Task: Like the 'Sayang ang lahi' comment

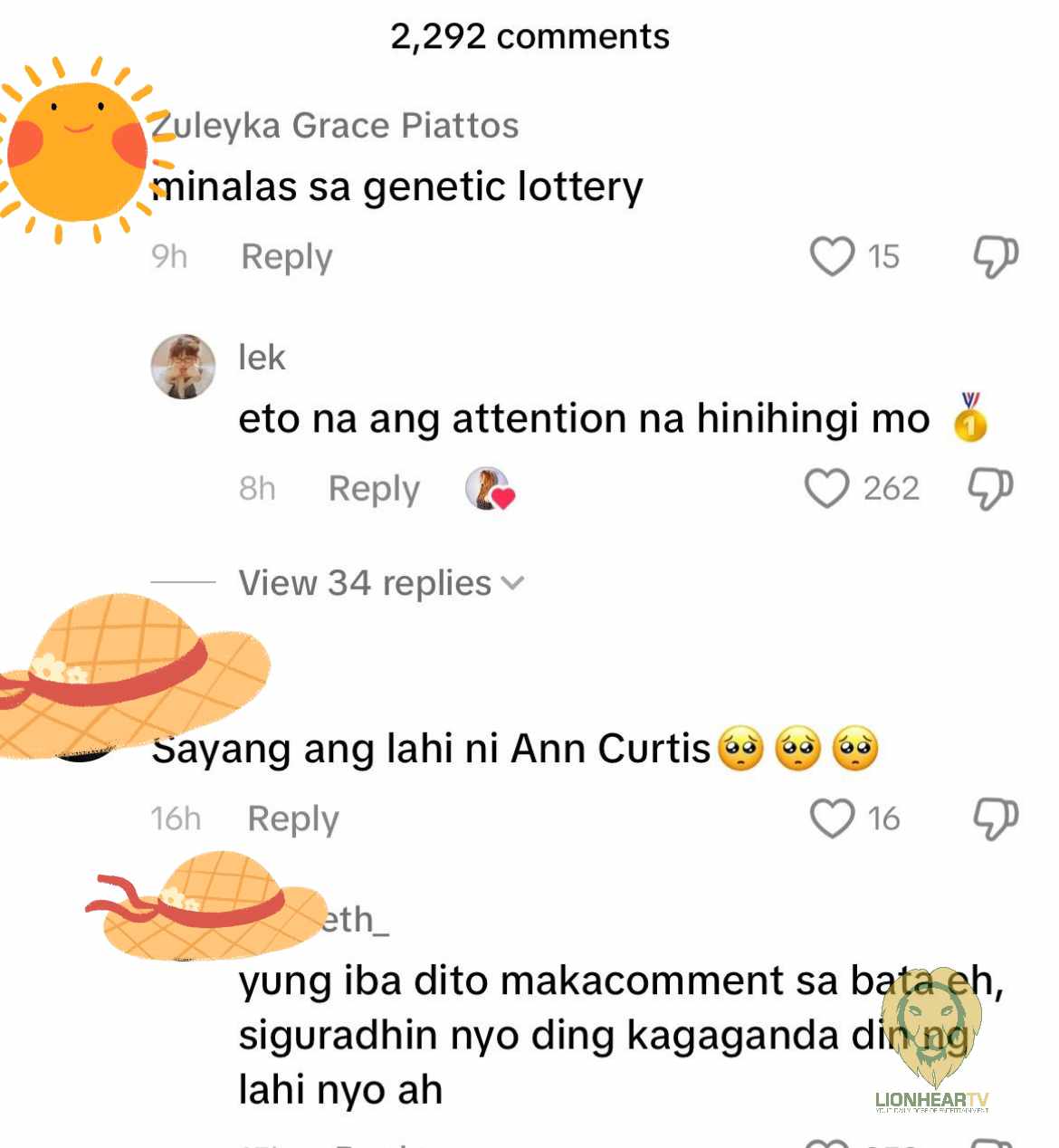Action: pos(832,818)
